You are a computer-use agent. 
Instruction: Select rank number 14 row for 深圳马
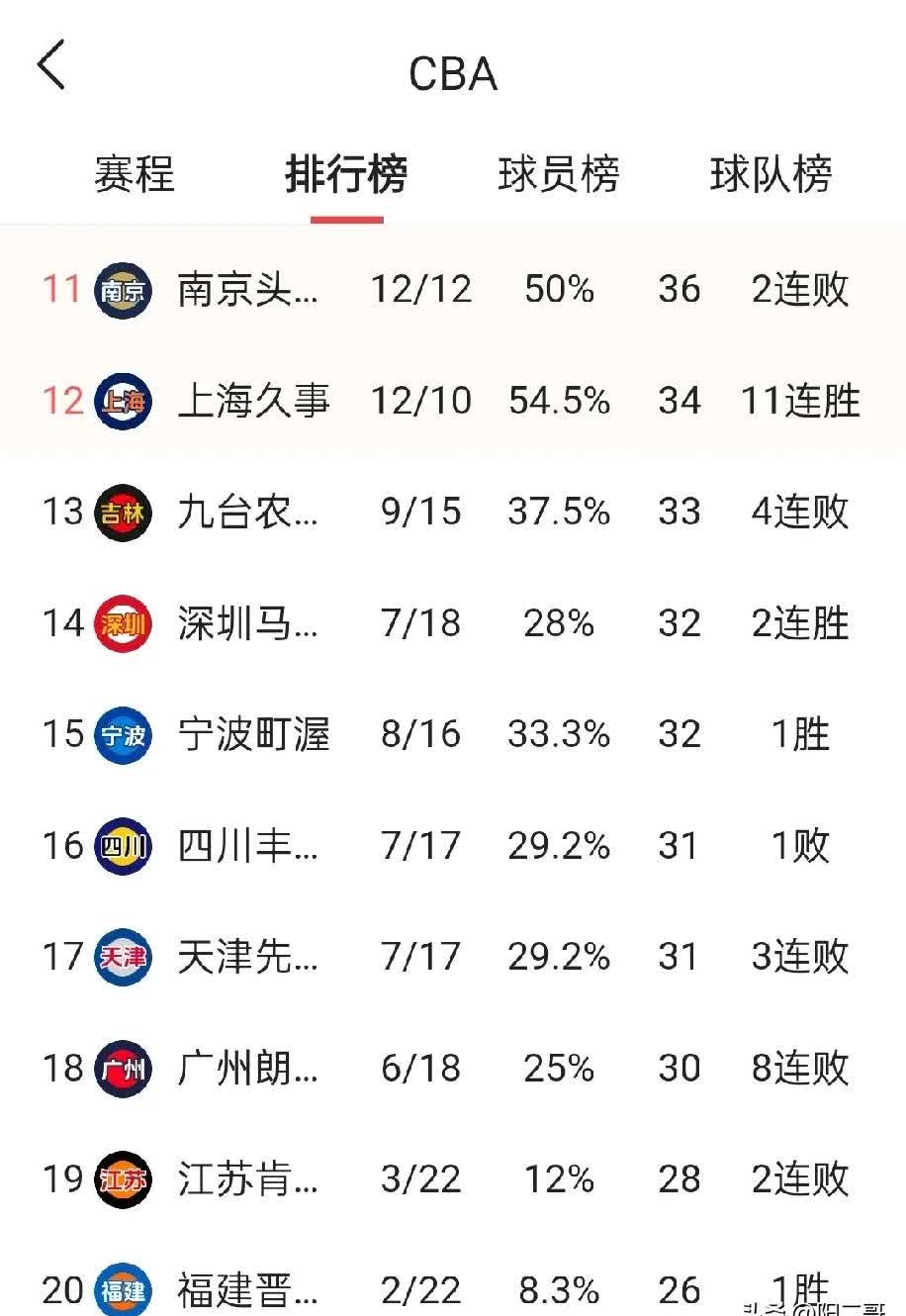[x=57, y=623]
